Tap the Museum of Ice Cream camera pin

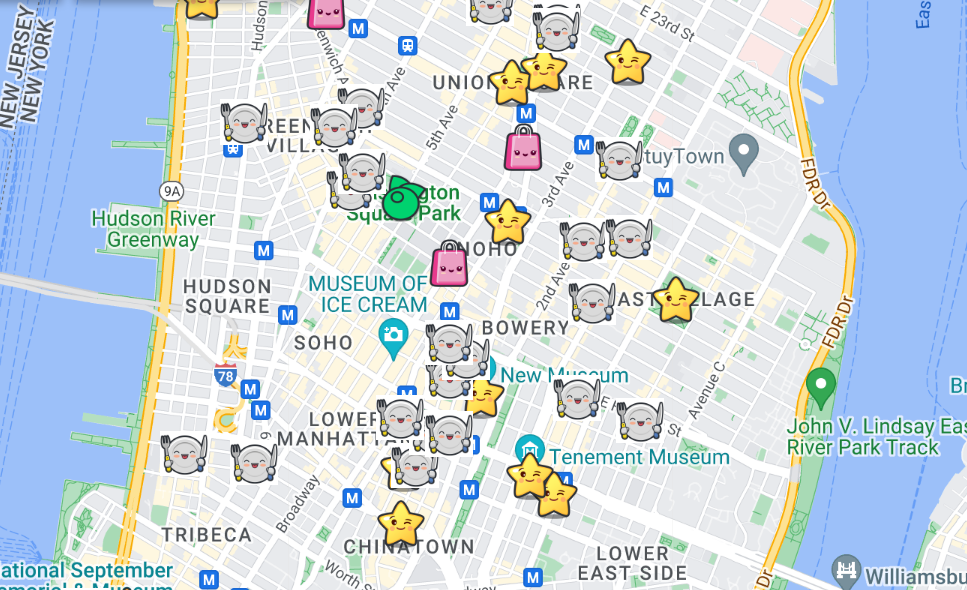tap(393, 333)
